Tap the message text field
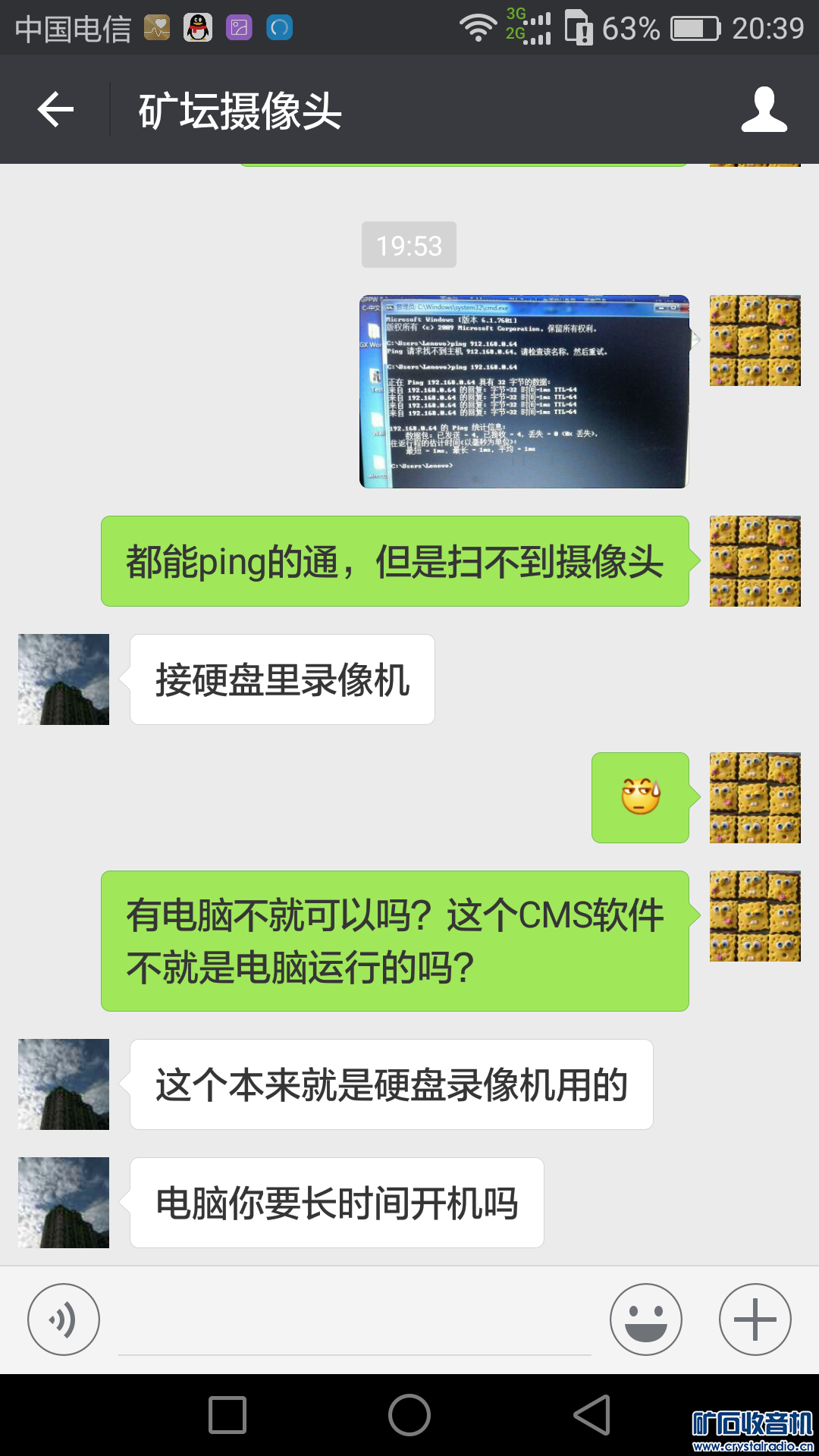819x1456 pixels. (354, 1323)
